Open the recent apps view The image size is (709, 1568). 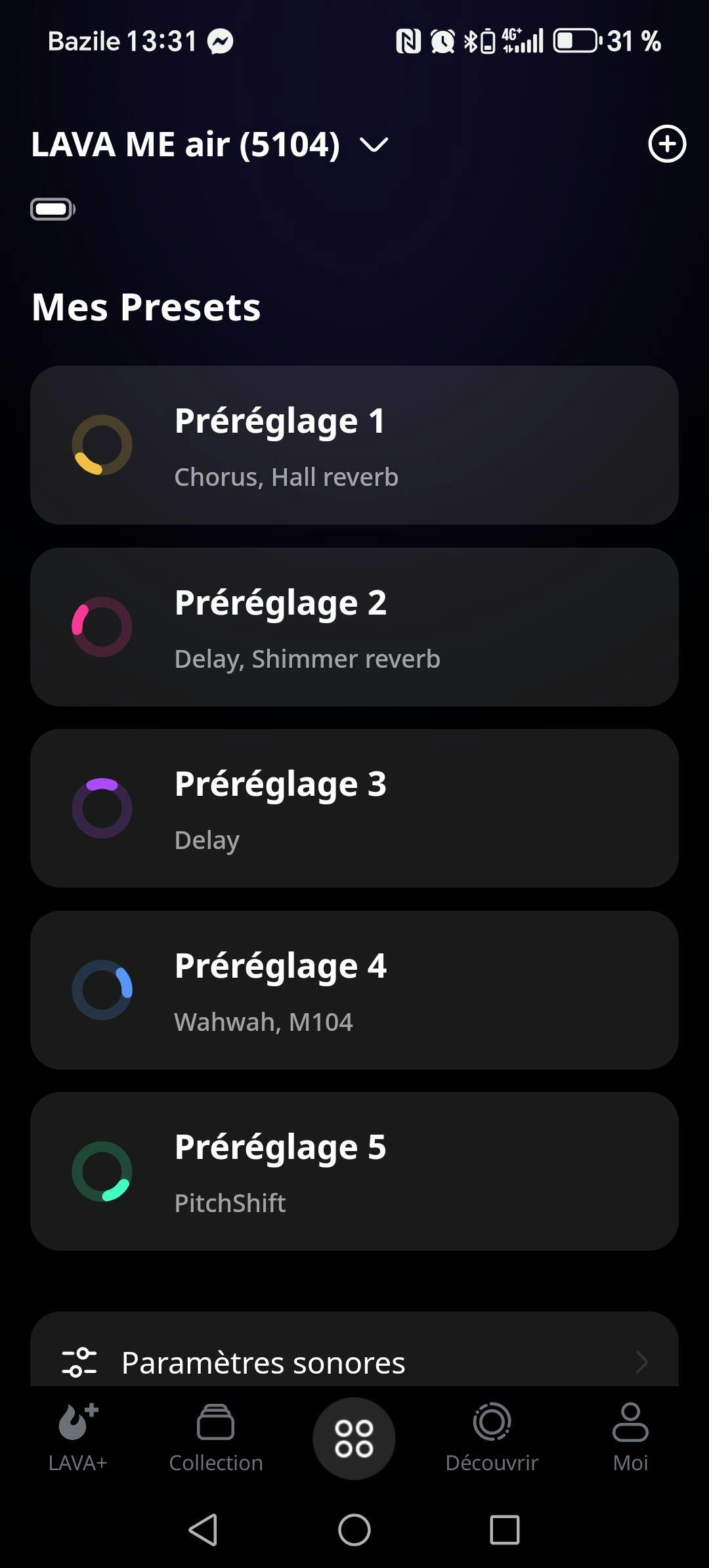click(505, 1530)
